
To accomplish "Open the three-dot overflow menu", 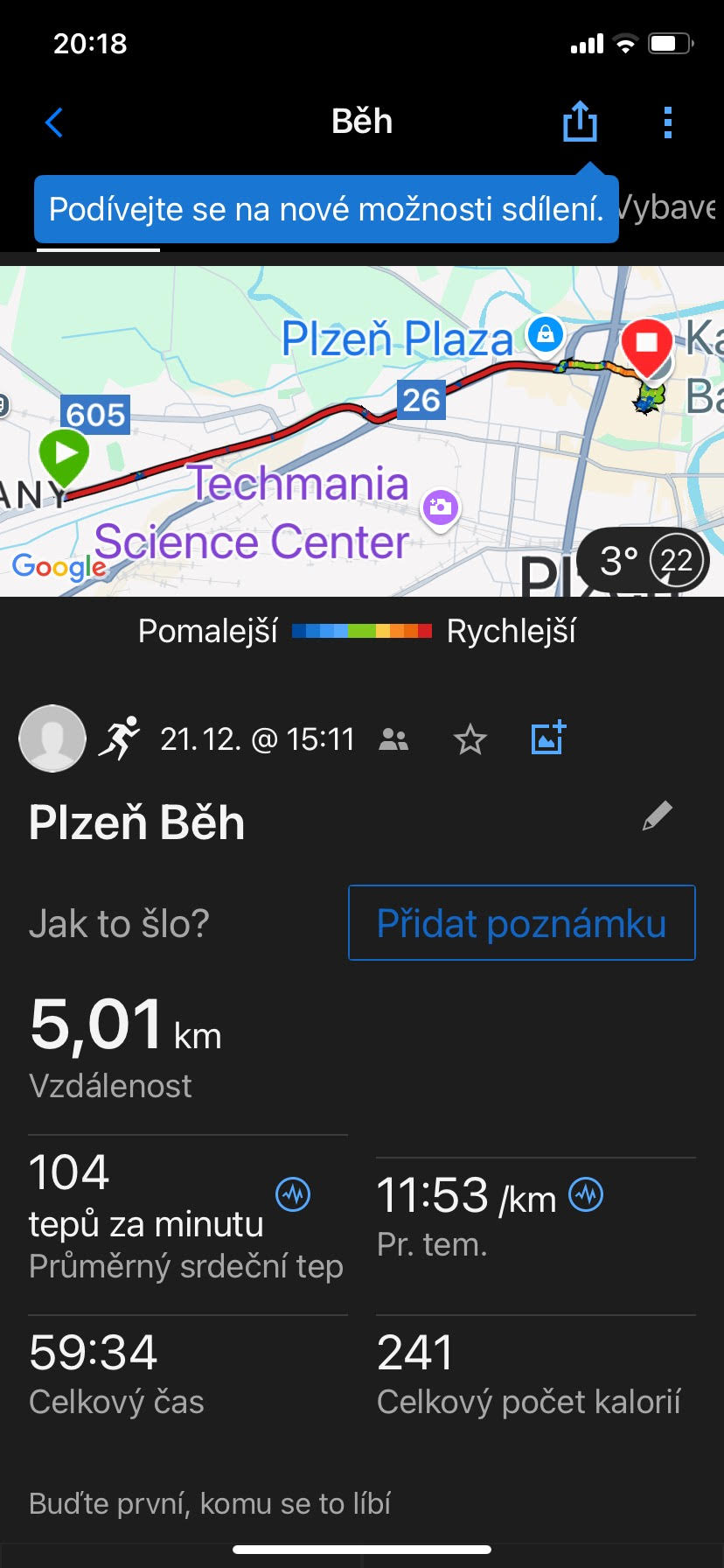I will [668, 122].
